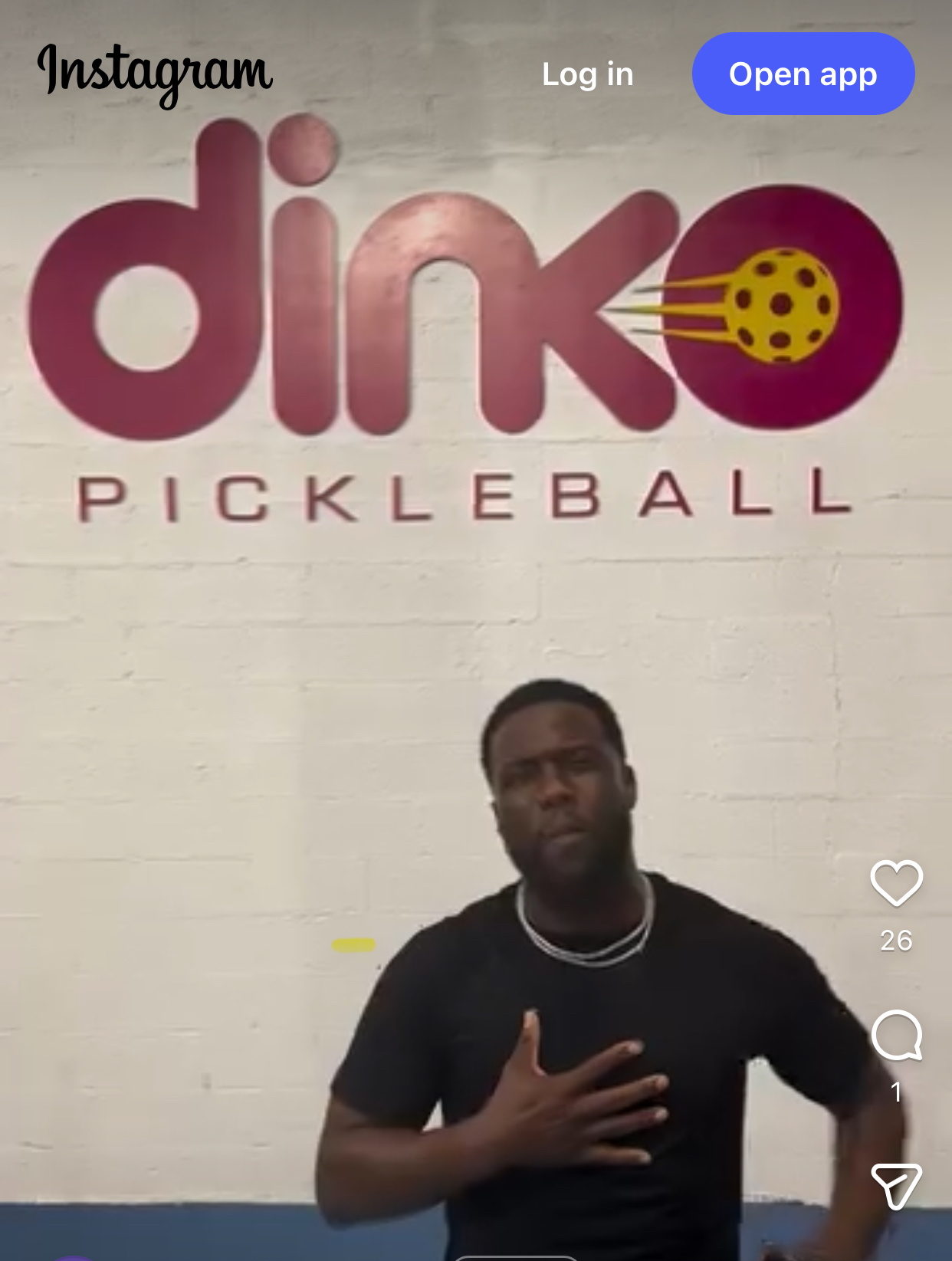Tap the Log in link
This screenshot has height=1261, width=952.
point(587,74)
